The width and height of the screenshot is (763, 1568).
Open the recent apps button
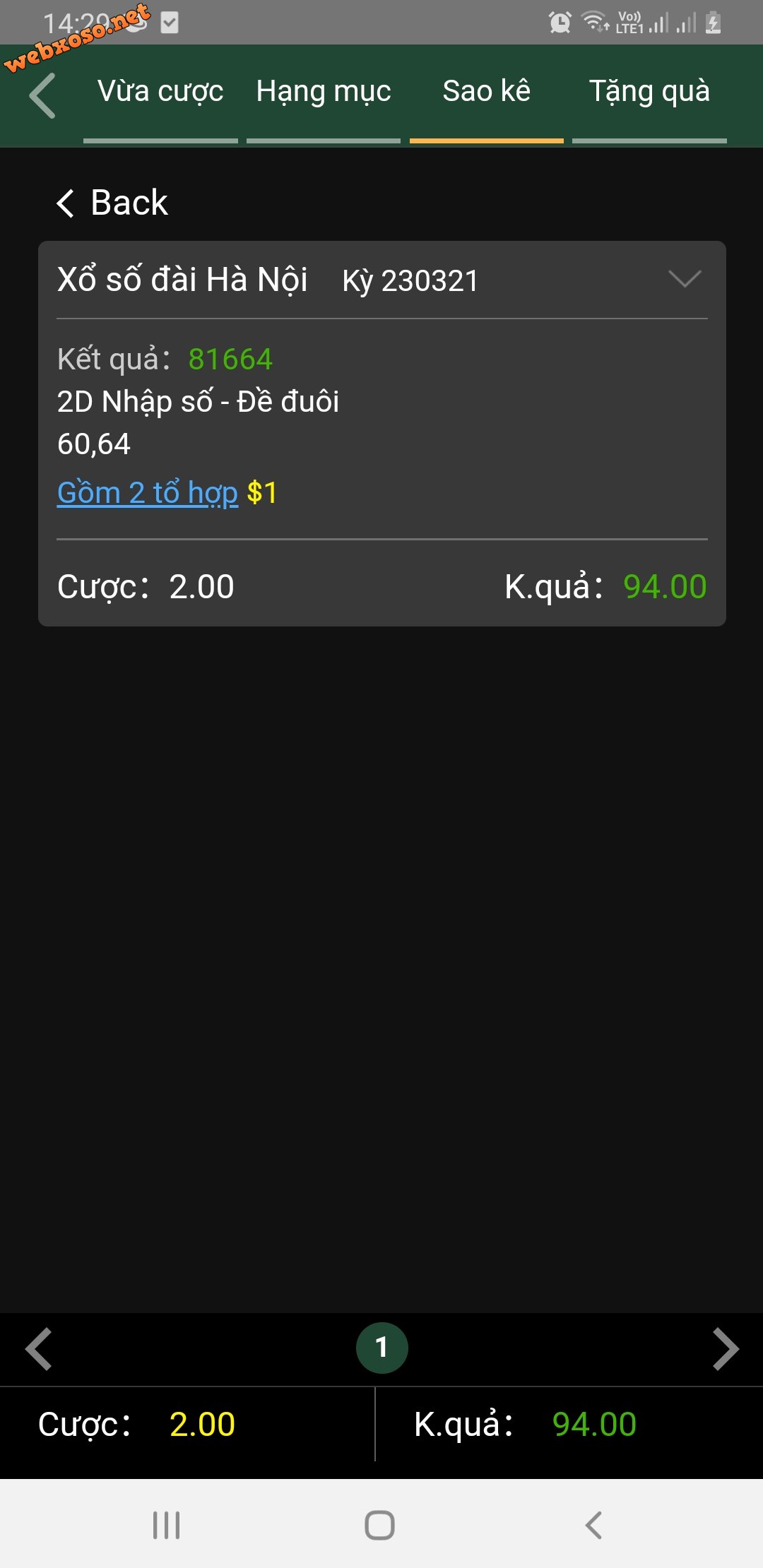[x=167, y=1525]
